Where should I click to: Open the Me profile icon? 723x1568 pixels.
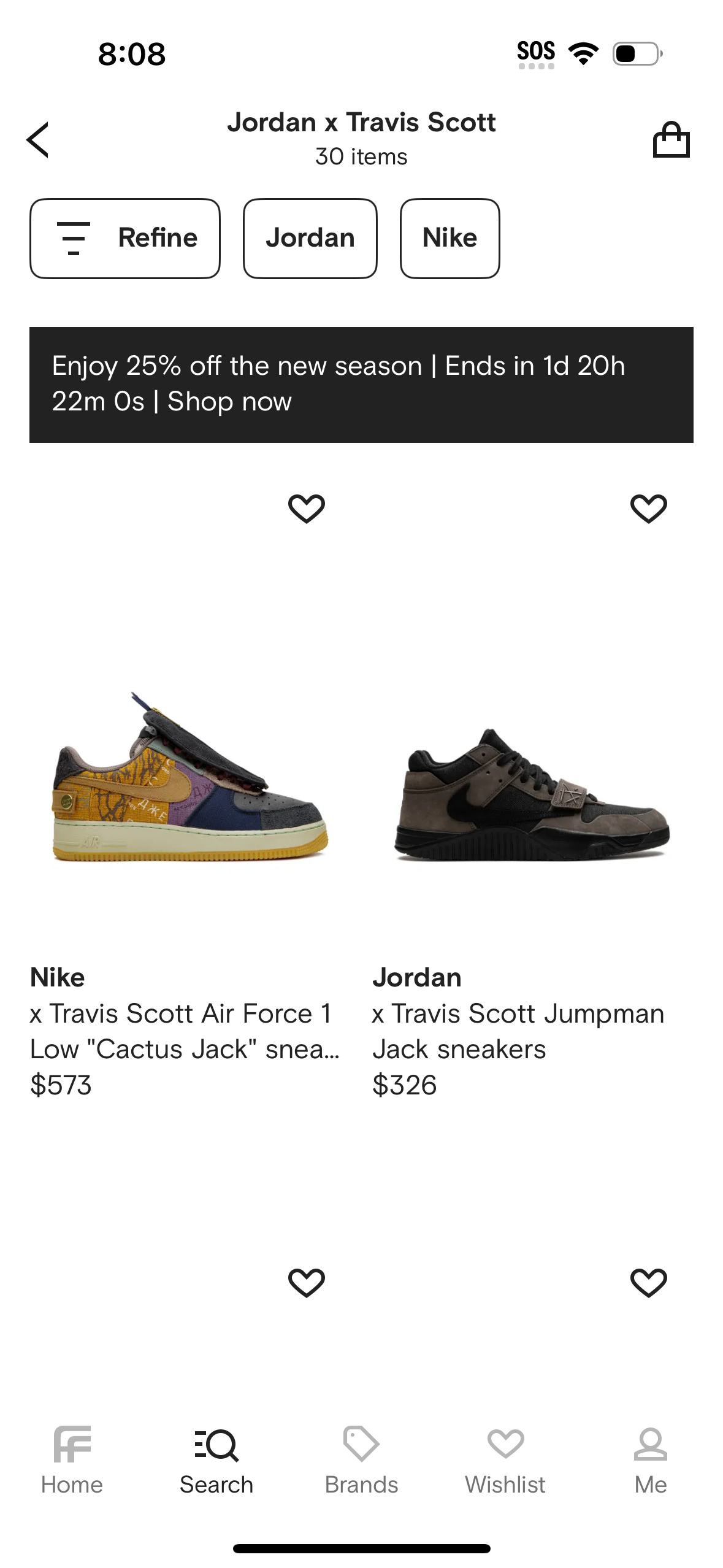(x=650, y=1444)
